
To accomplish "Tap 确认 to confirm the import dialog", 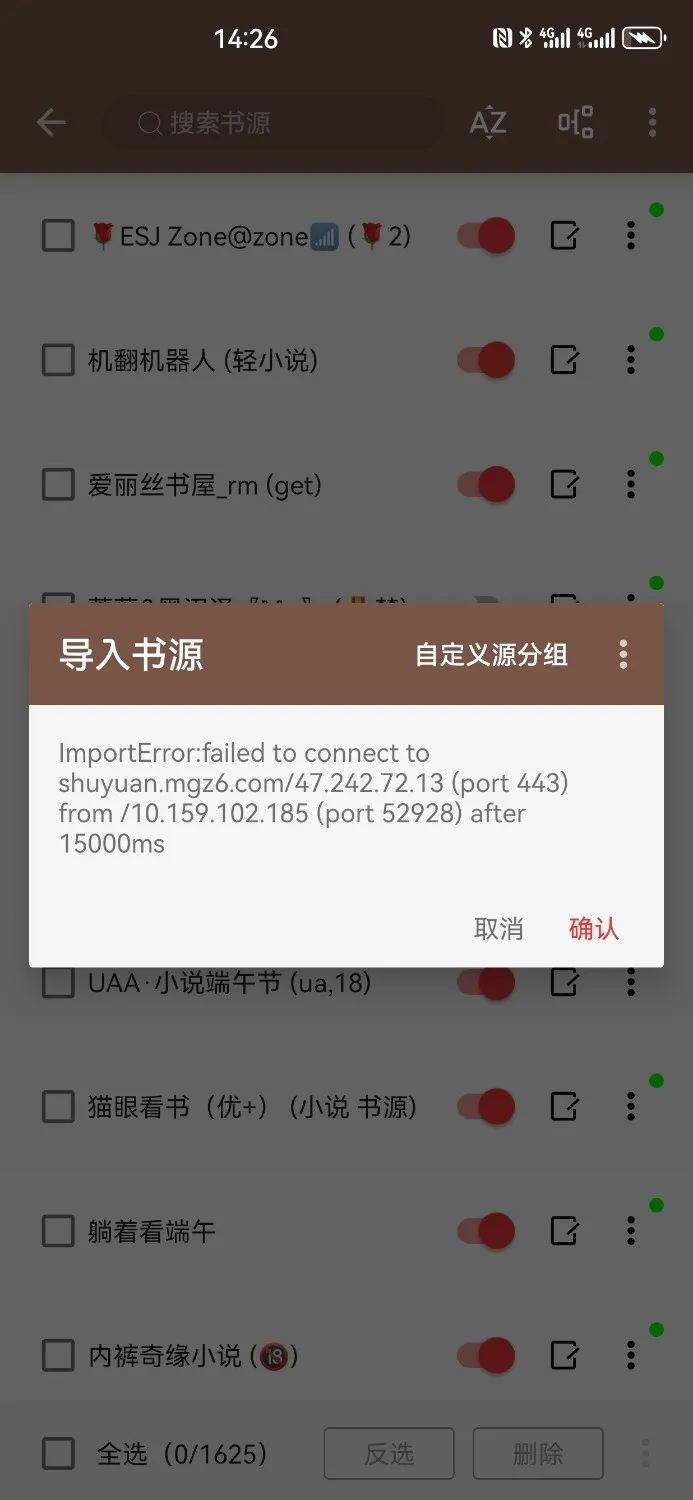I will (x=594, y=928).
